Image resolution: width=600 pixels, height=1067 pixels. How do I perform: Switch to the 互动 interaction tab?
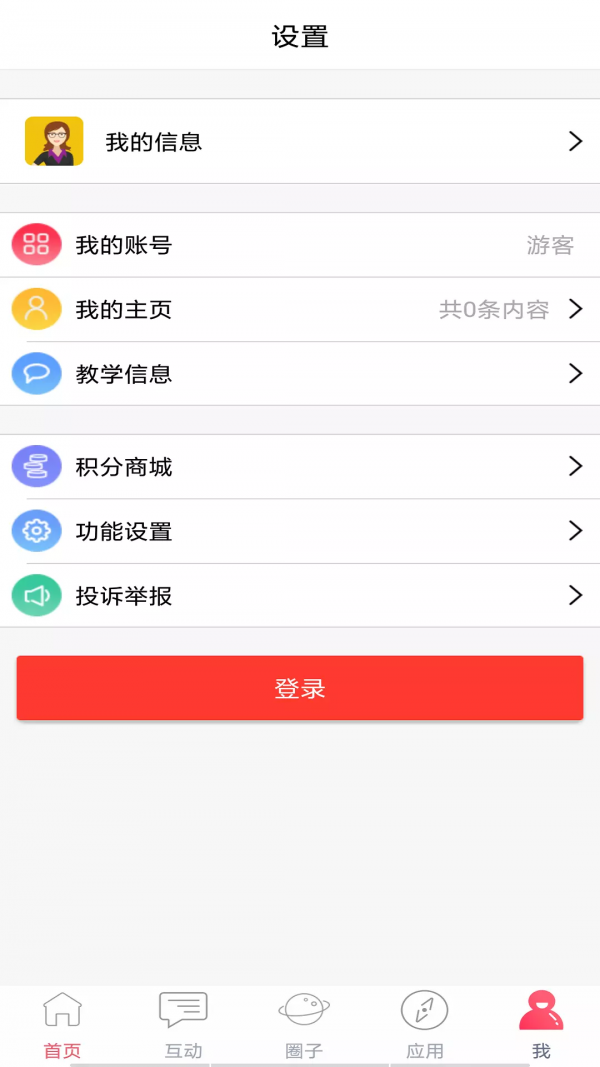point(183,1025)
